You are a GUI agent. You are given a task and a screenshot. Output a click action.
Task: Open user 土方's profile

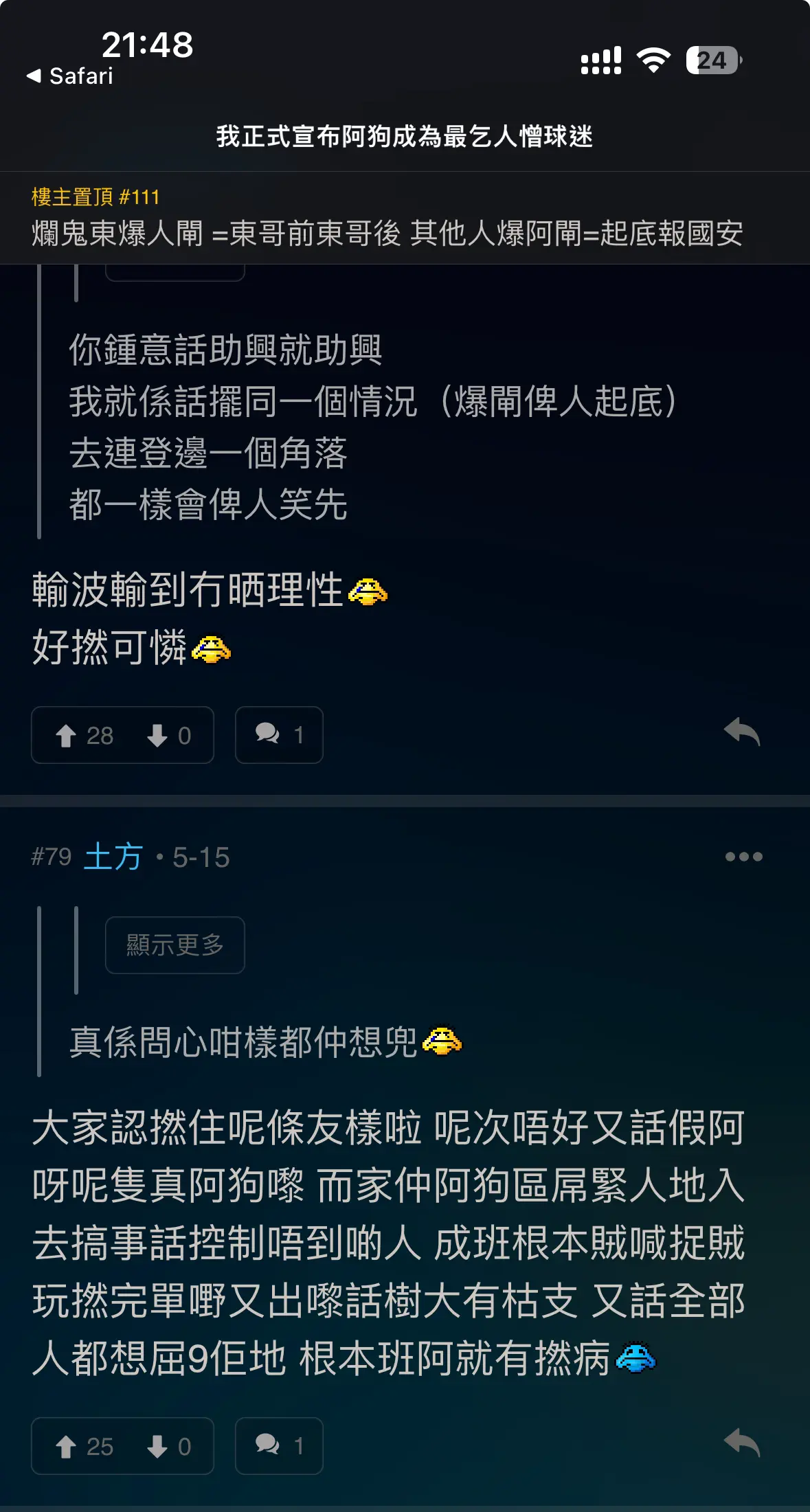(113, 857)
